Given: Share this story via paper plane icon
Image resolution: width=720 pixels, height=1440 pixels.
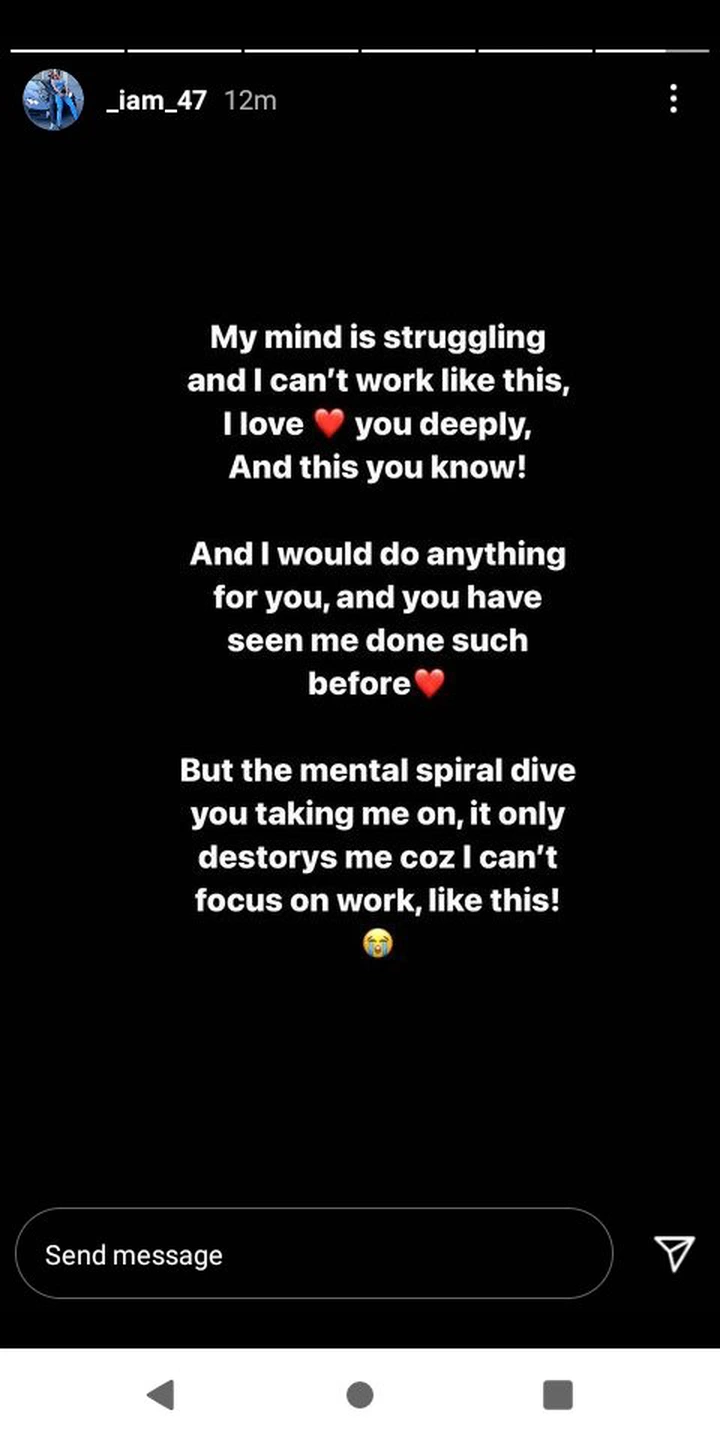Looking at the screenshot, I should 674,1253.
